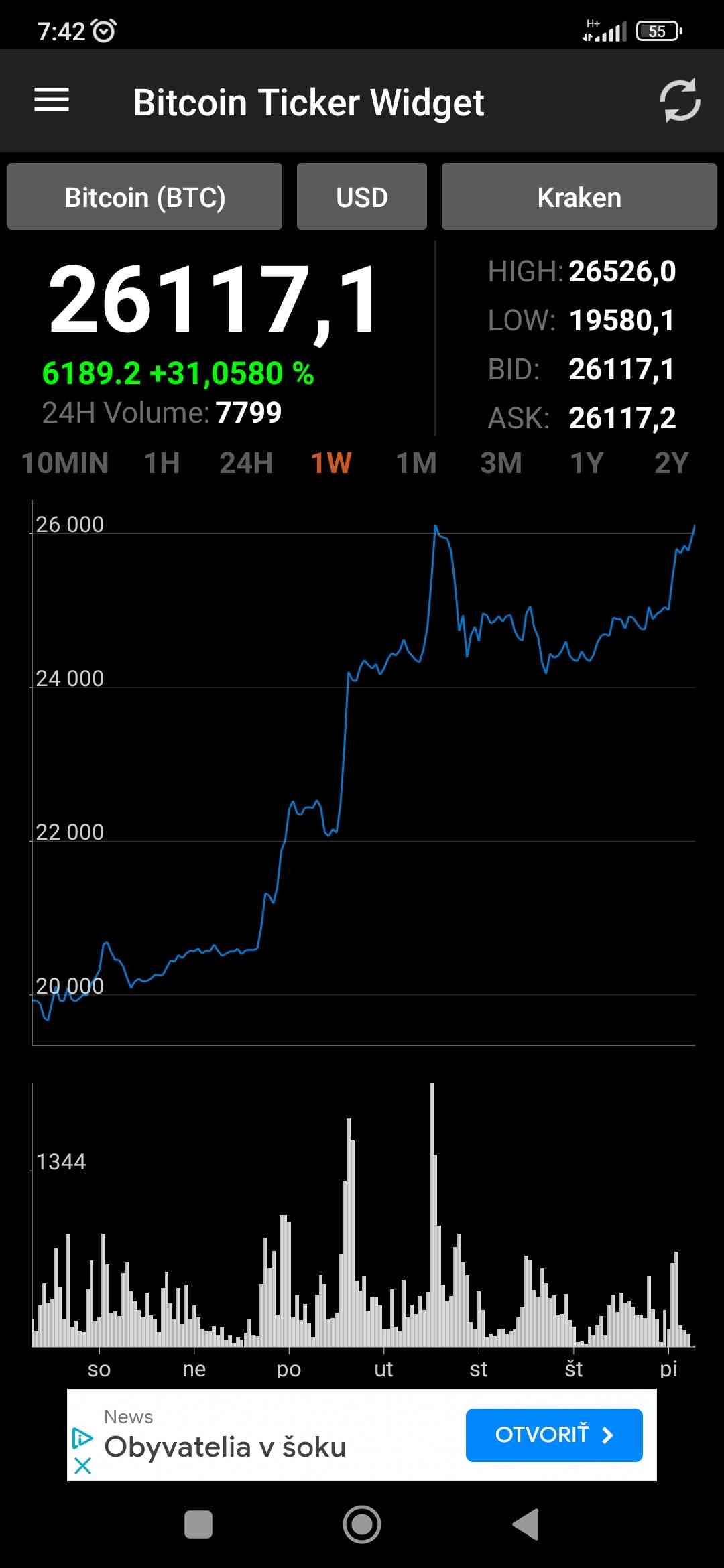The height and width of the screenshot is (1568, 724).
Task: View the 3M chart range
Action: (x=501, y=463)
